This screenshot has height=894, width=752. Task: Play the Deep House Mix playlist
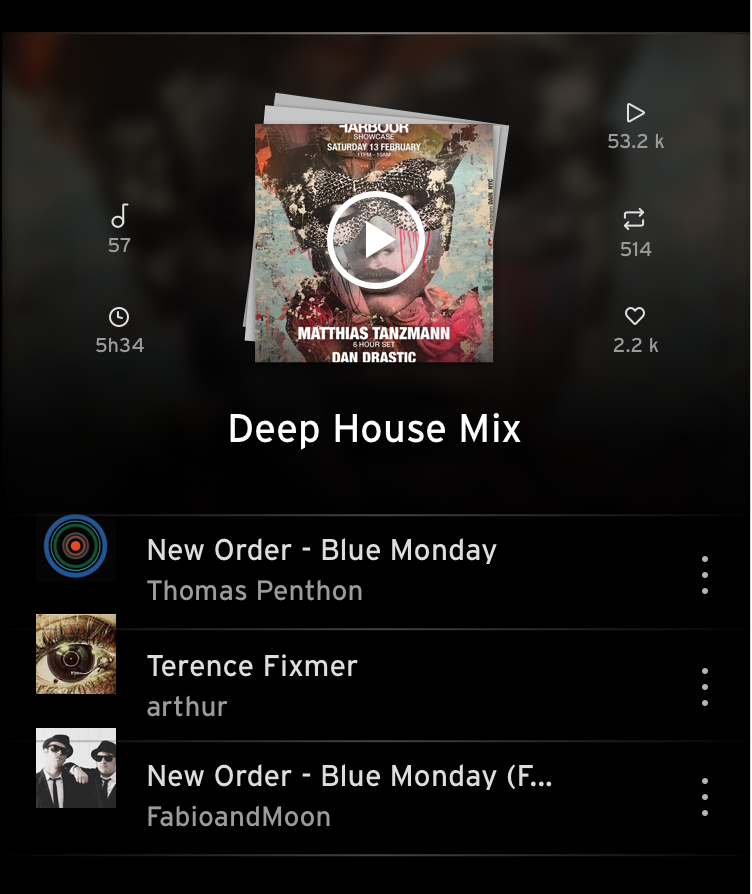(375, 240)
